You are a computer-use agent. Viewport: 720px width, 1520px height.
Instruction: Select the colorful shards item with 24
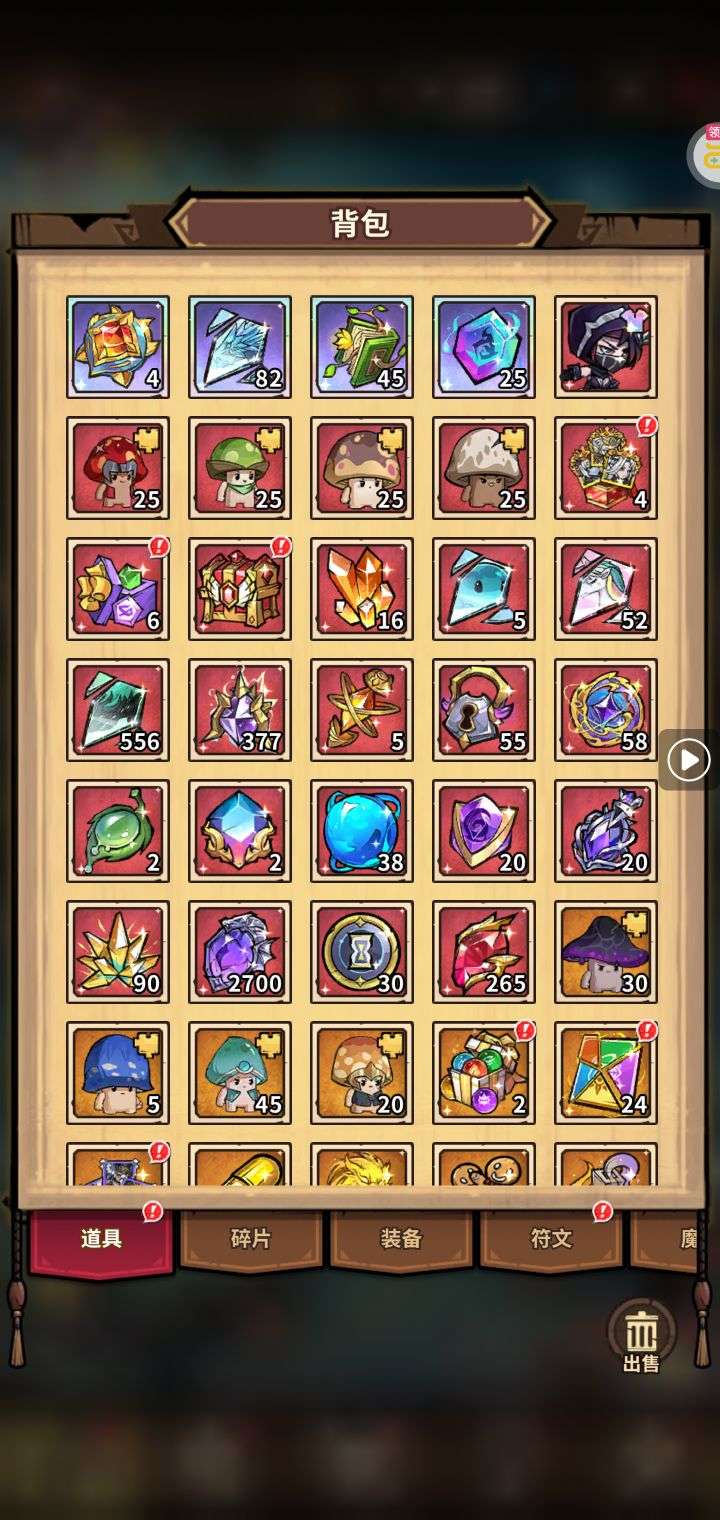[x=606, y=1073]
